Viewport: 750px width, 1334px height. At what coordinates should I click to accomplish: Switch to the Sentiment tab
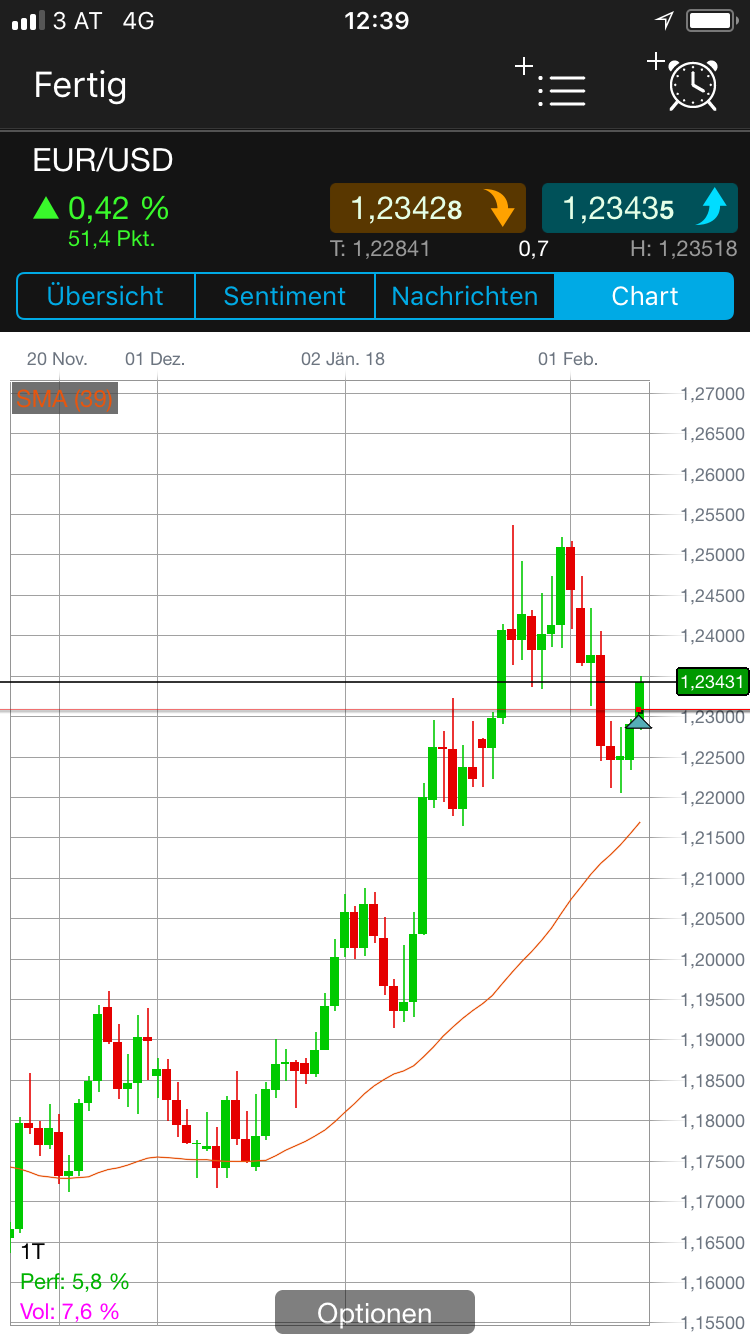[x=284, y=296]
